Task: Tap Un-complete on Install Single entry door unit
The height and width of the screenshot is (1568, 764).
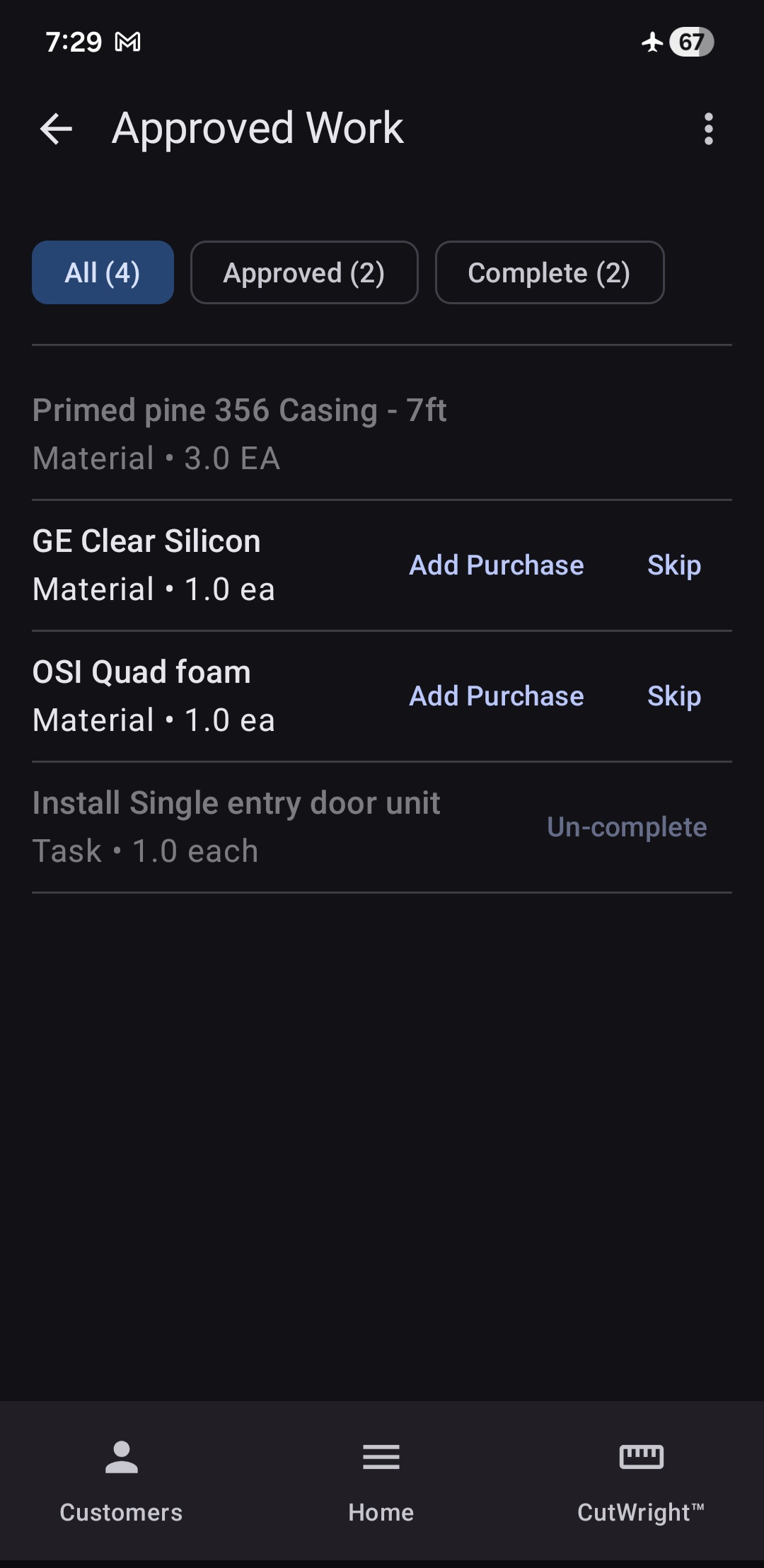Action: coord(627,826)
